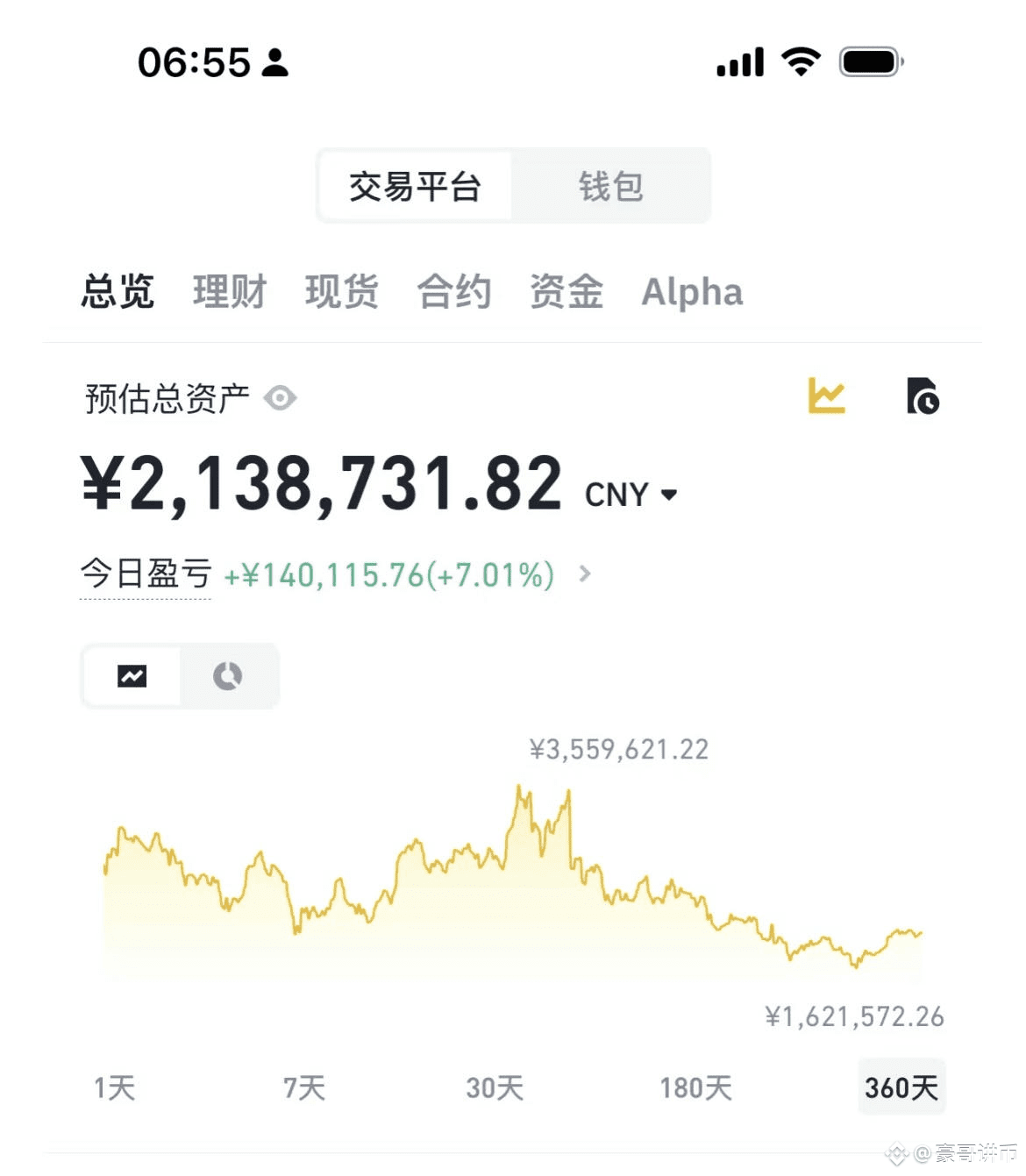This screenshot has height=1176, width=1026.
Task: Go to the 合约 tab
Action: tap(454, 292)
